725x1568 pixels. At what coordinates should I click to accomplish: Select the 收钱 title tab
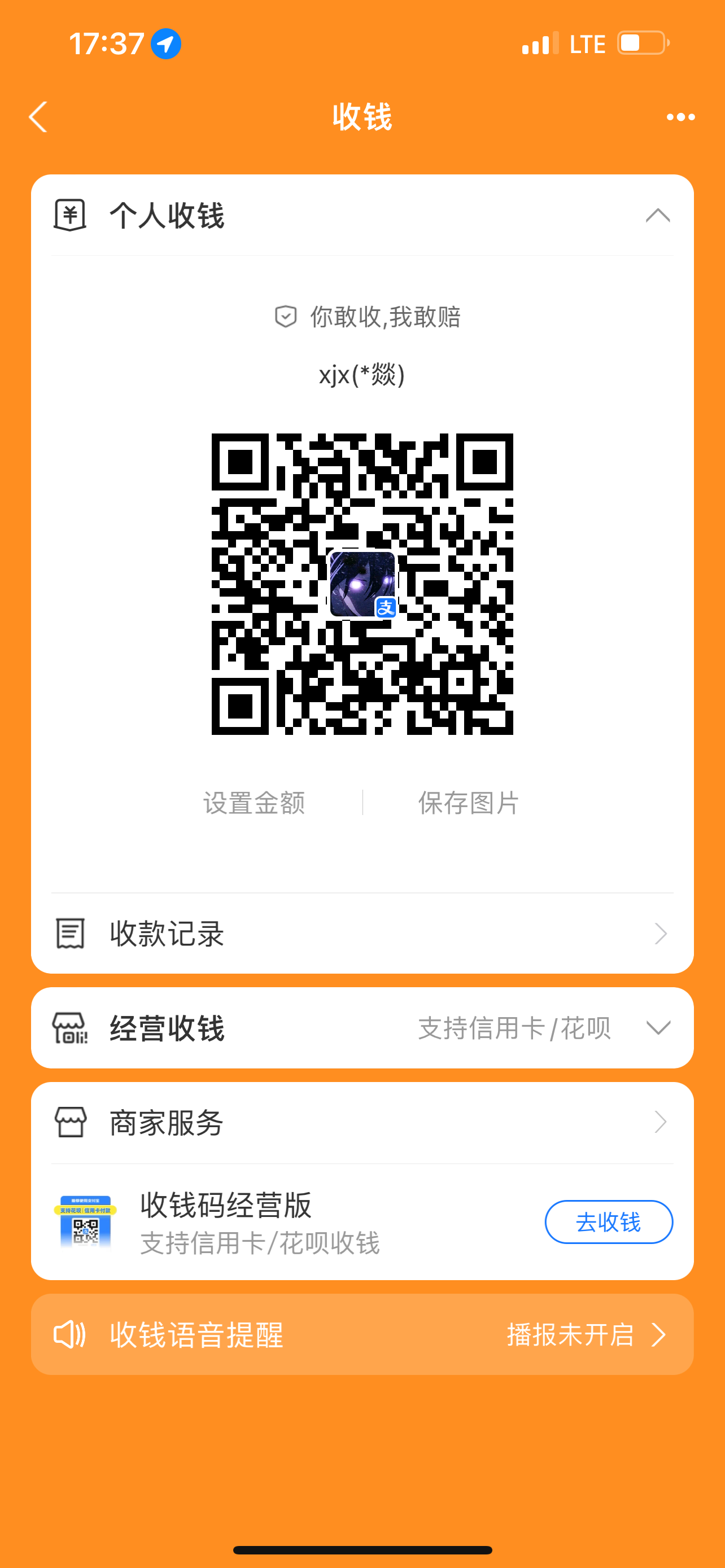click(x=362, y=117)
